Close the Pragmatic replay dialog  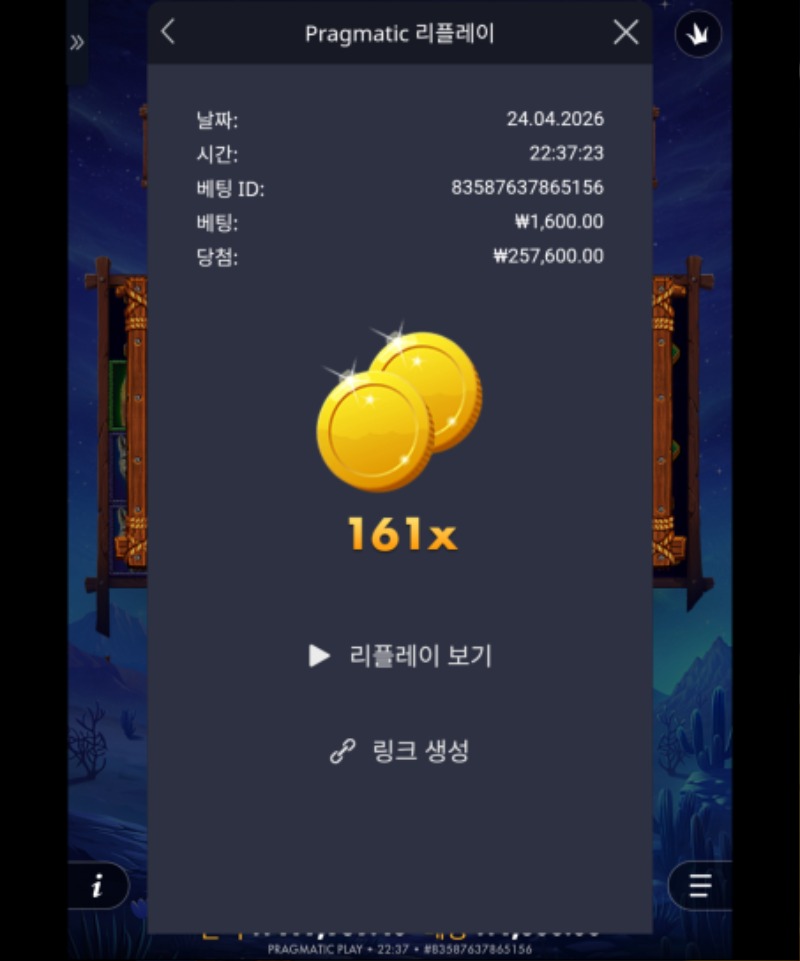click(626, 32)
